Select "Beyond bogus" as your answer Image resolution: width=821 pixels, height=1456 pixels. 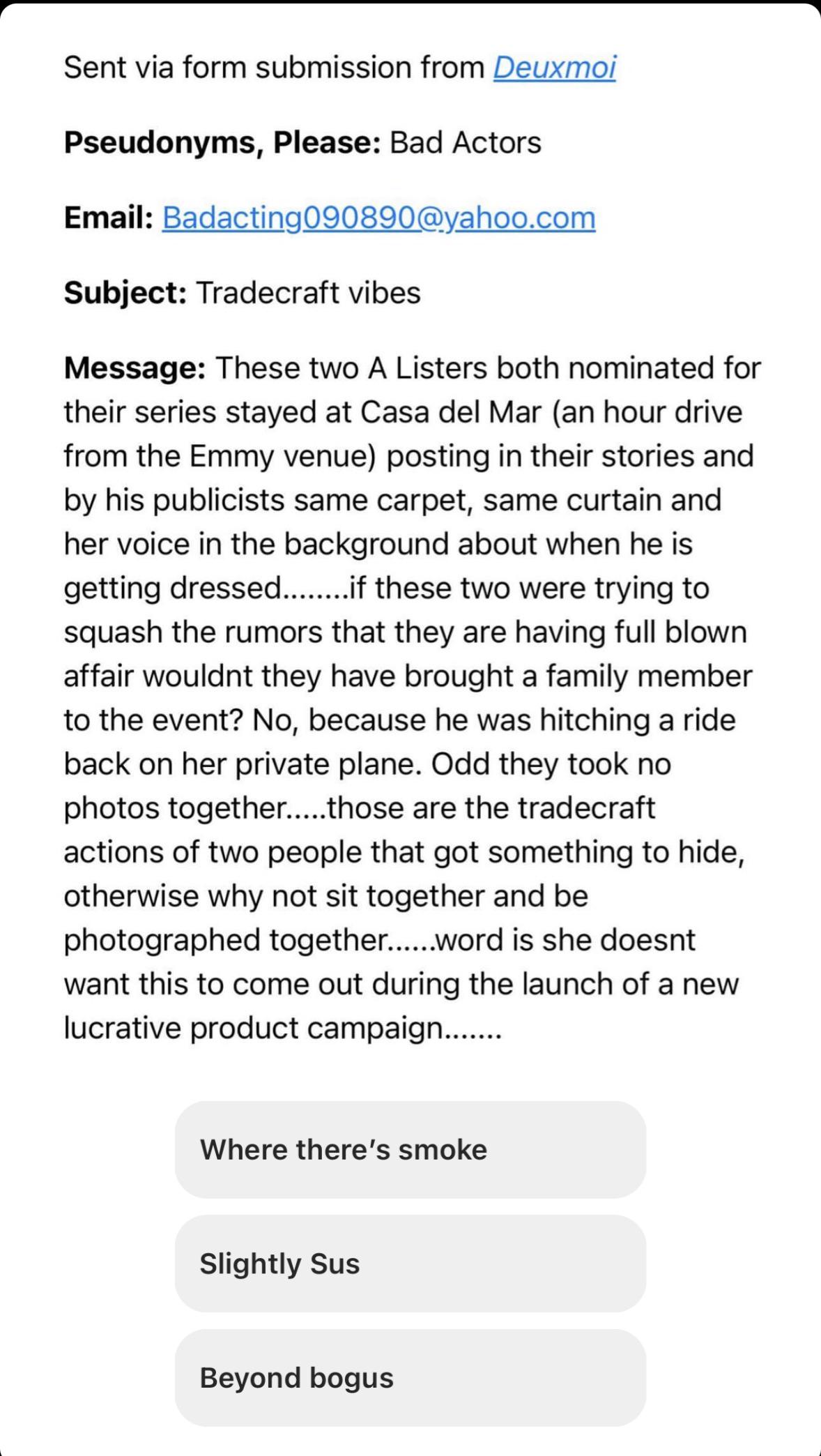(410, 1378)
